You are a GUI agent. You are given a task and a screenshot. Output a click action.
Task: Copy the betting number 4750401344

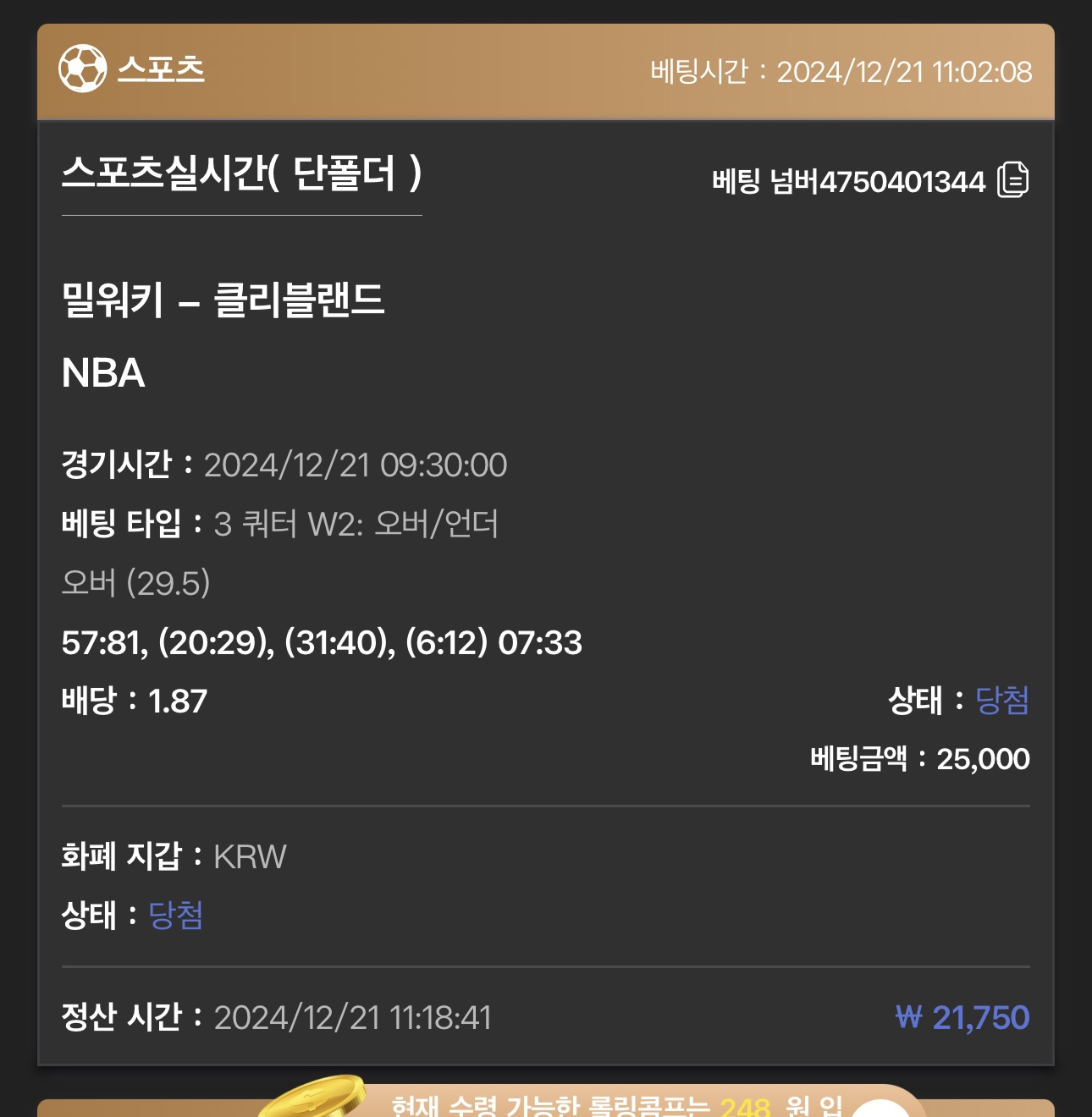pyautogui.click(x=1012, y=180)
